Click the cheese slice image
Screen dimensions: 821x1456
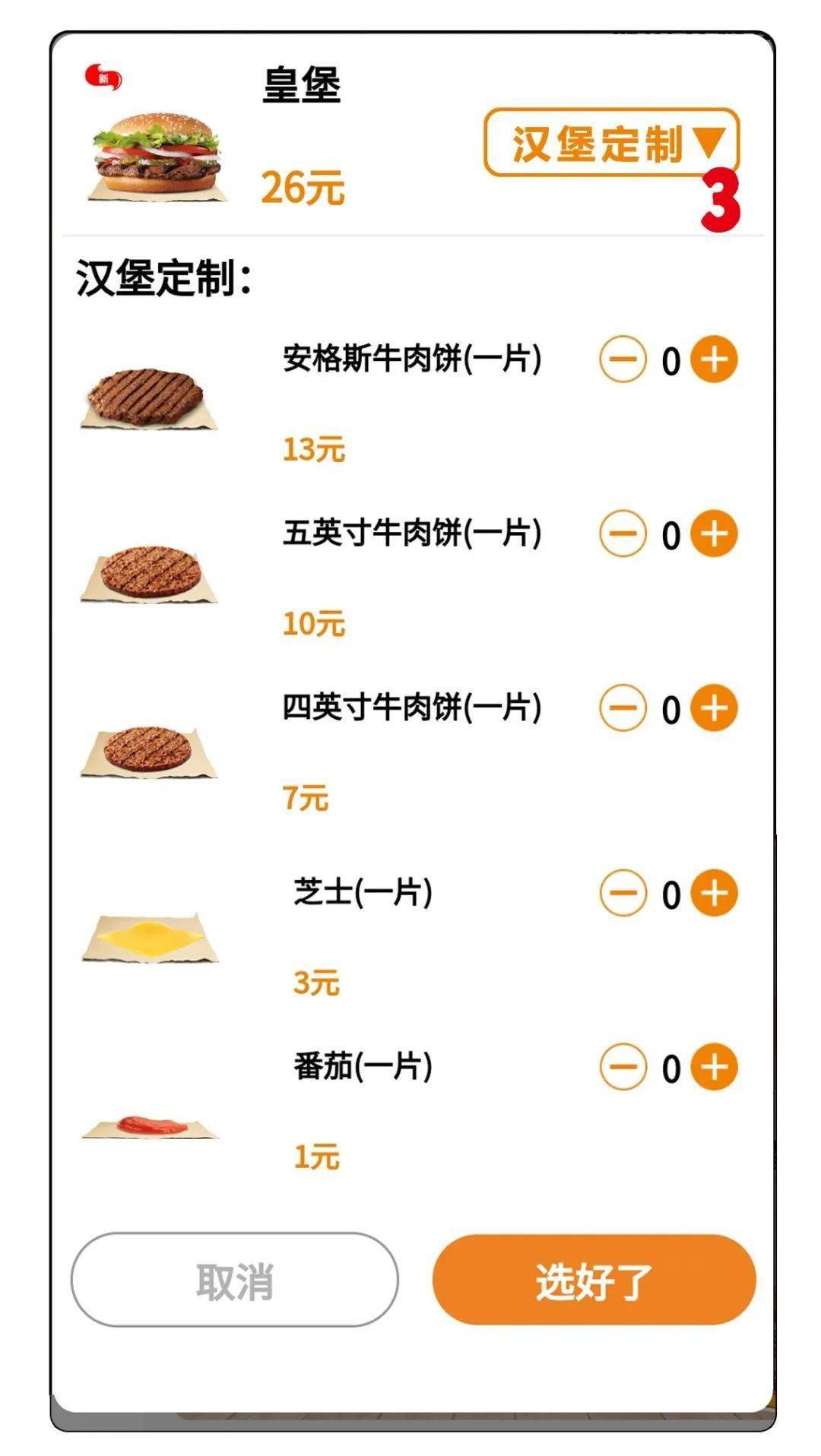click(x=148, y=935)
